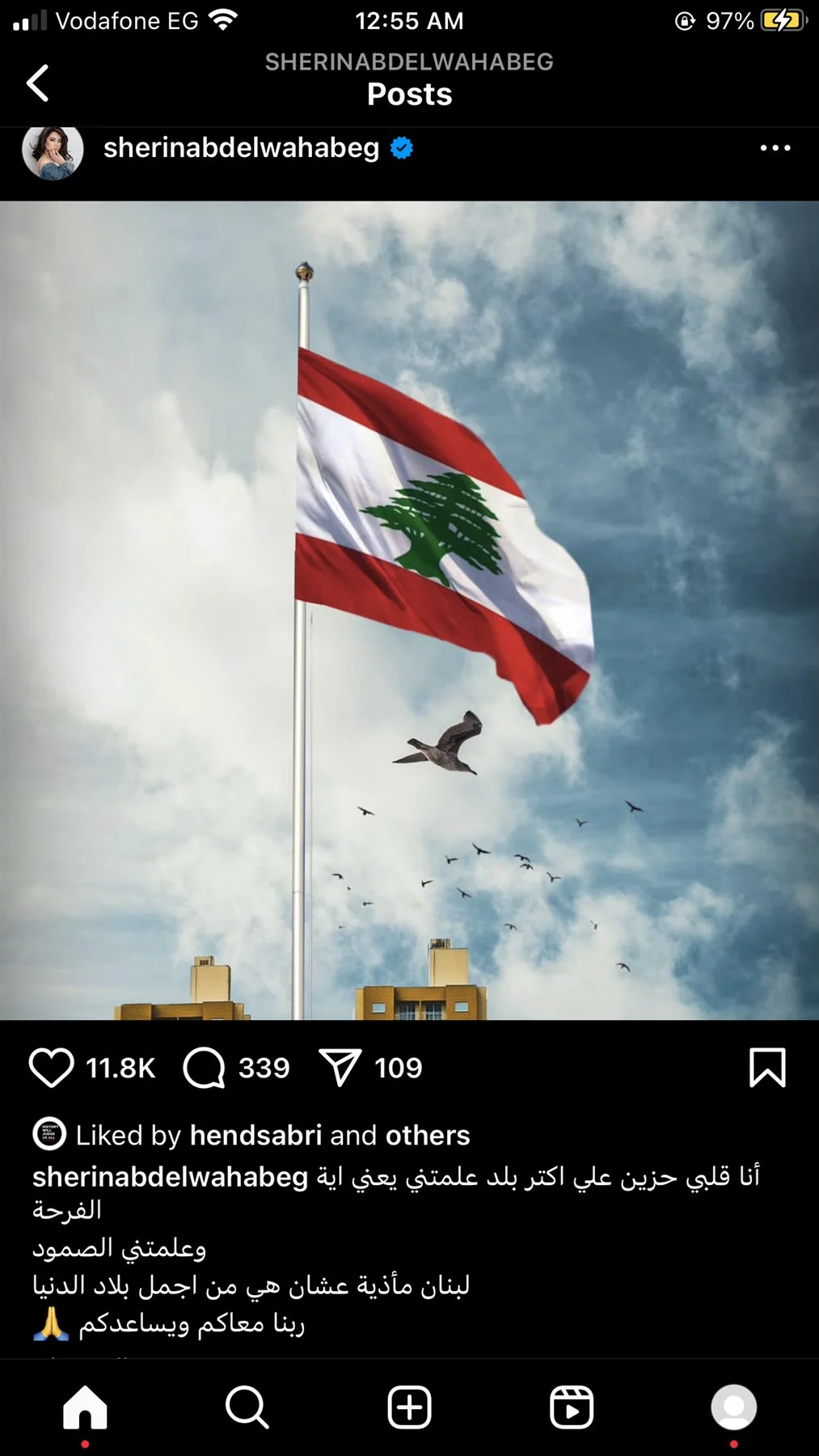Viewport: 819px width, 1456px height.
Task: Like the Lebanon flag post
Action: point(52,1068)
